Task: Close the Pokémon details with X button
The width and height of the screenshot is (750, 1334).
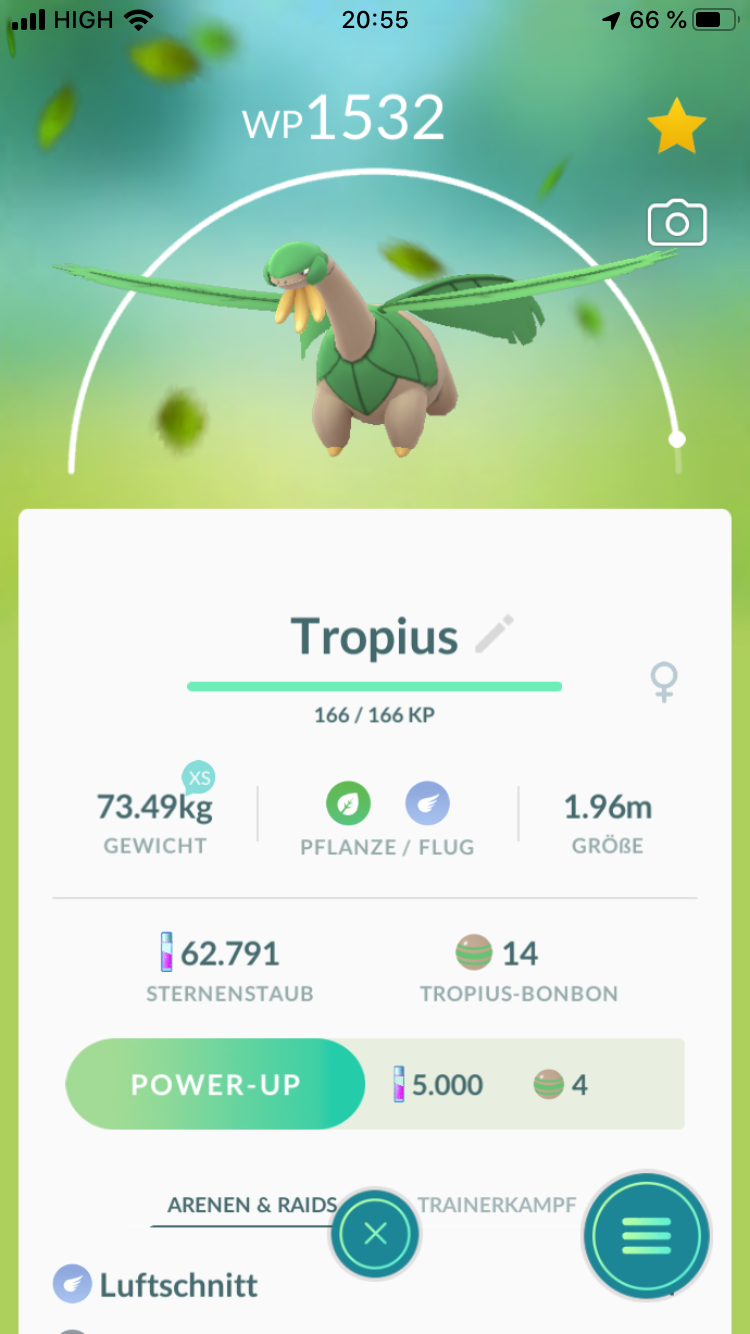Action: pyautogui.click(x=375, y=1234)
